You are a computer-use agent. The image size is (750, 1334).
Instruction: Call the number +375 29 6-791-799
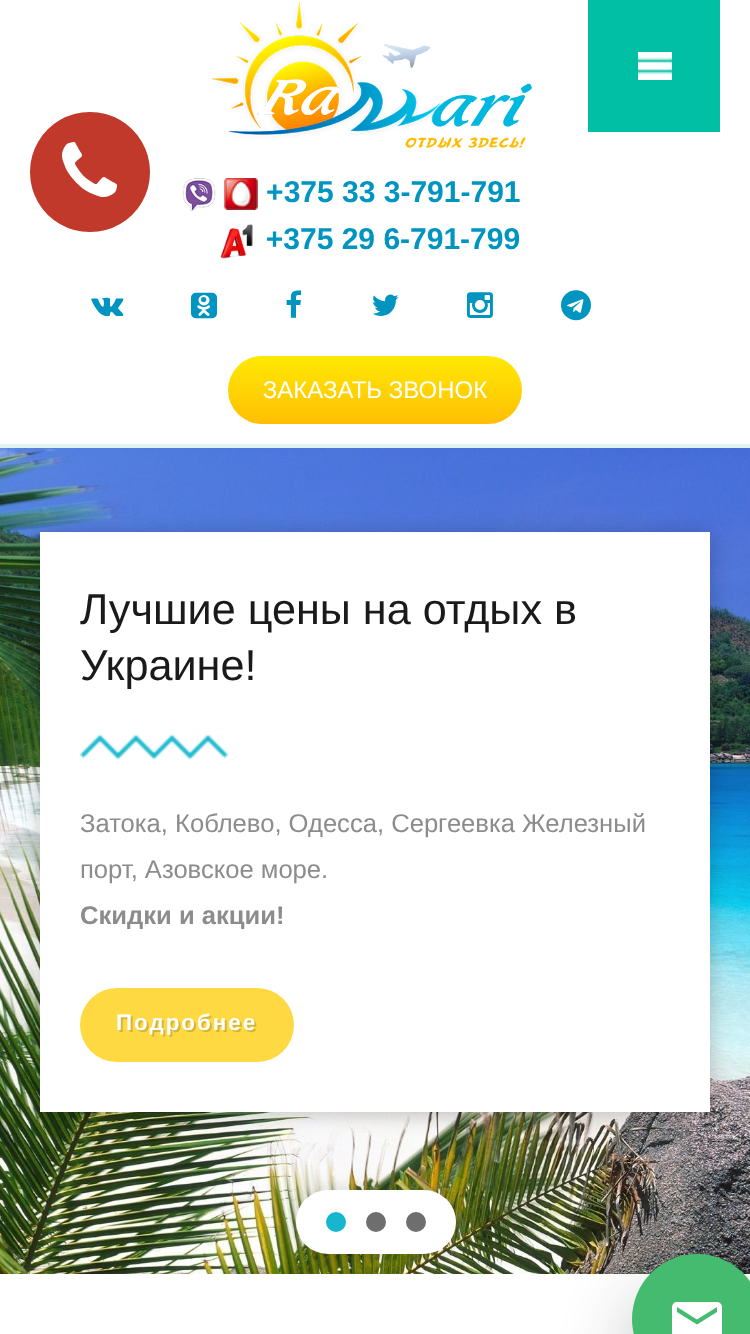[393, 240]
